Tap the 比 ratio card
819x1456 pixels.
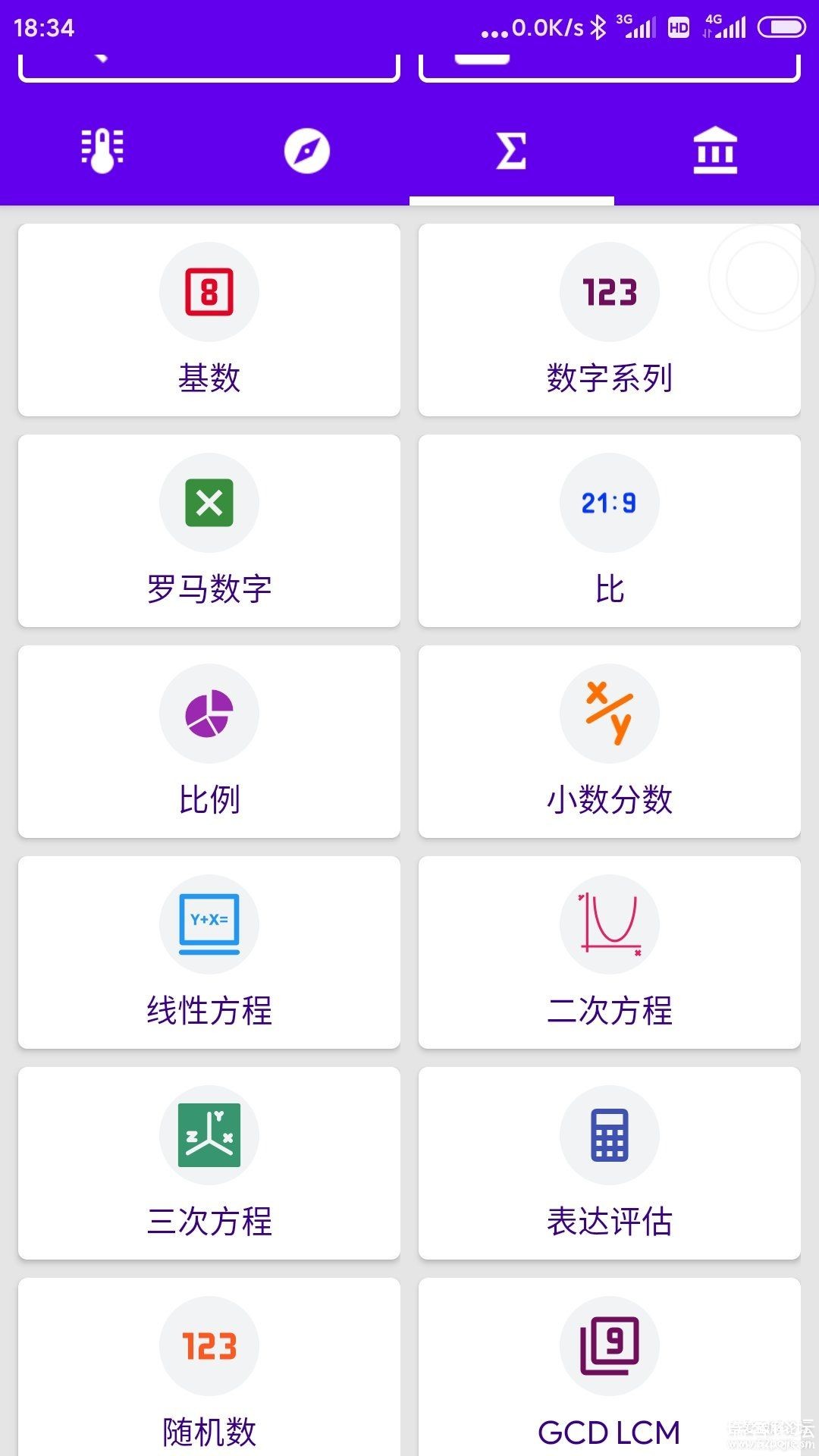click(609, 531)
